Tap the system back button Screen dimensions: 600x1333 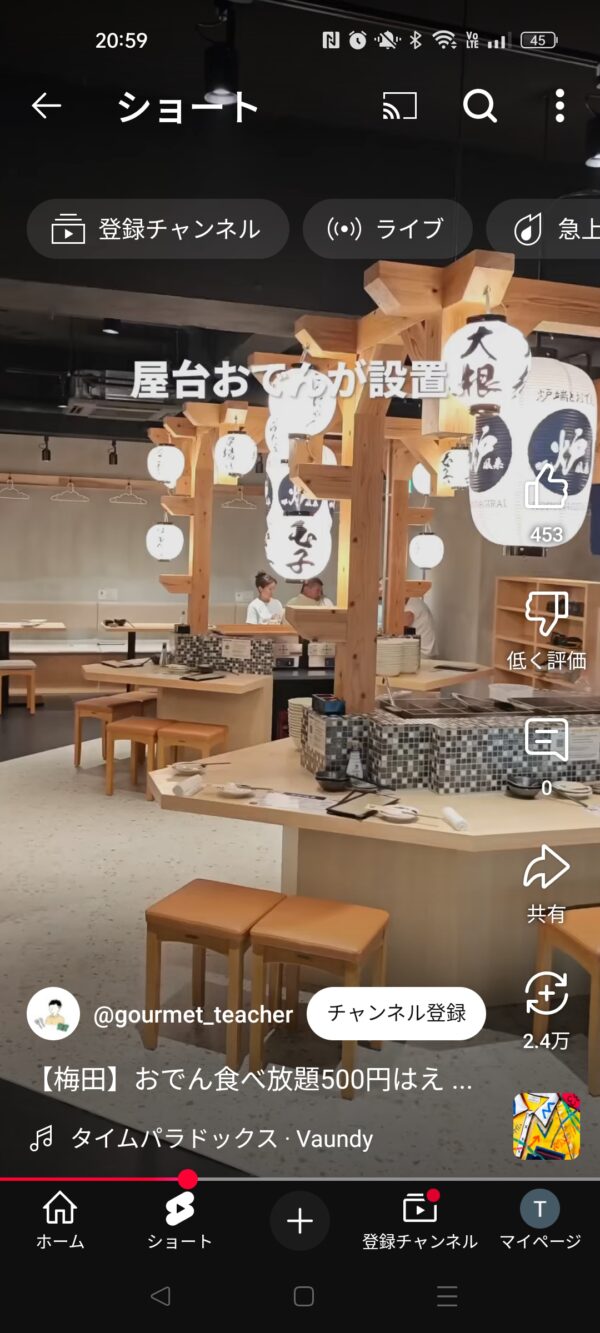[160, 1297]
